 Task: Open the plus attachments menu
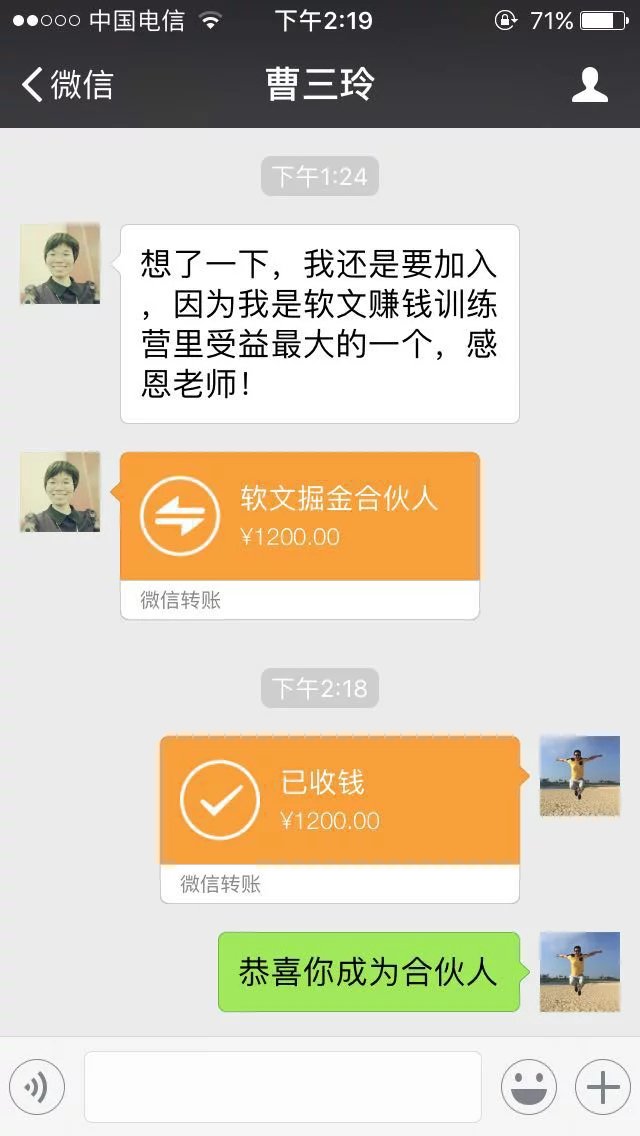[x=603, y=1087]
